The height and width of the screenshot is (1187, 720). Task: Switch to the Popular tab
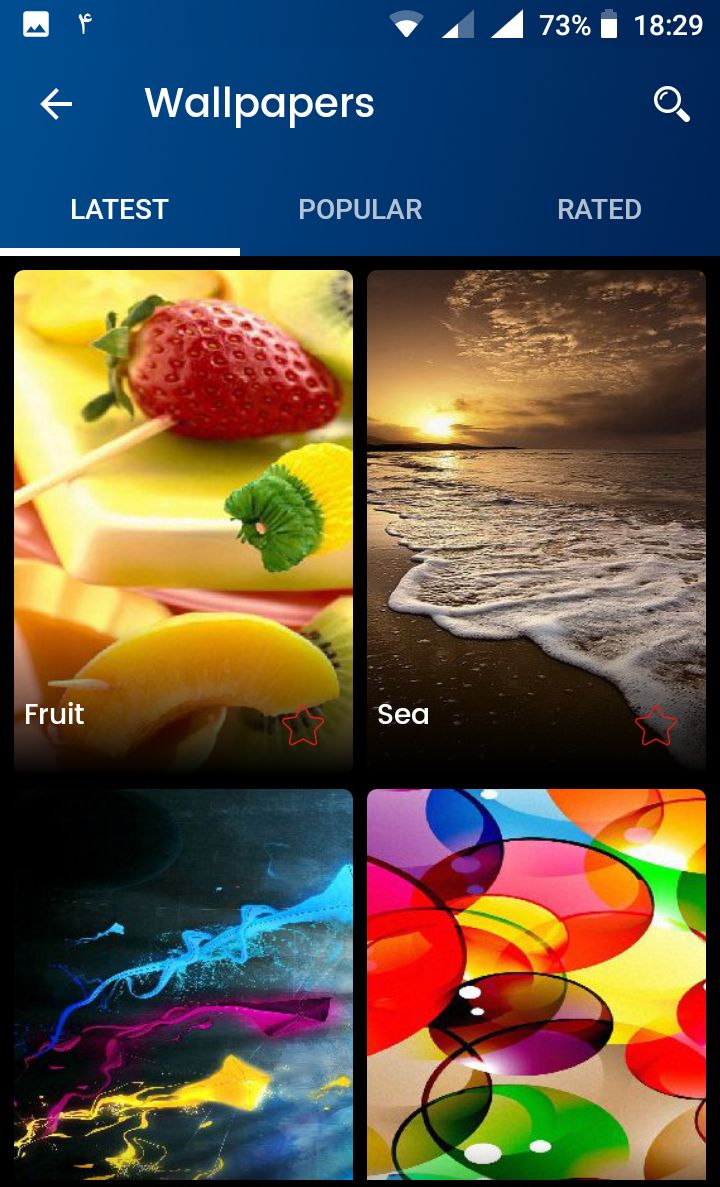point(360,209)
